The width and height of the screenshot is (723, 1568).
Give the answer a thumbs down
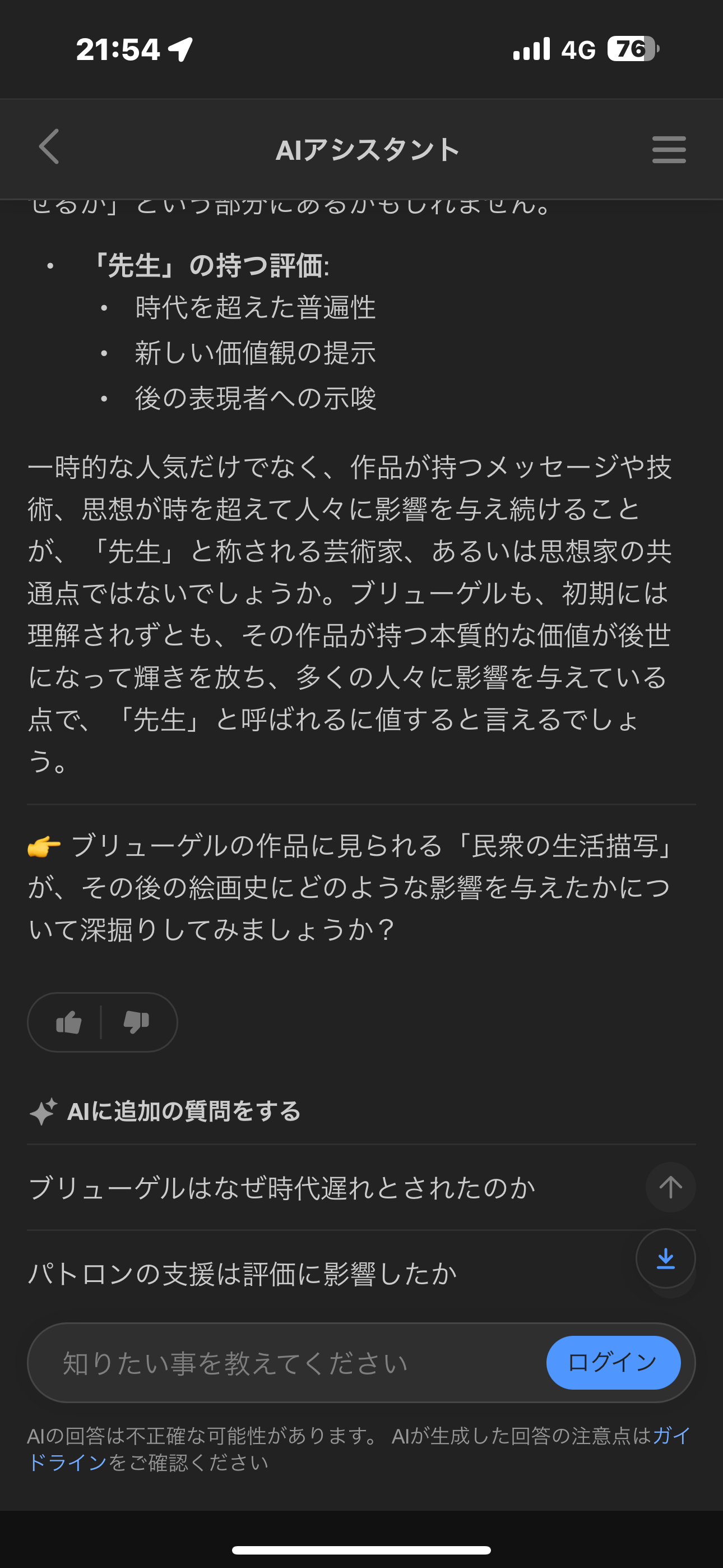coord(136,1022)
